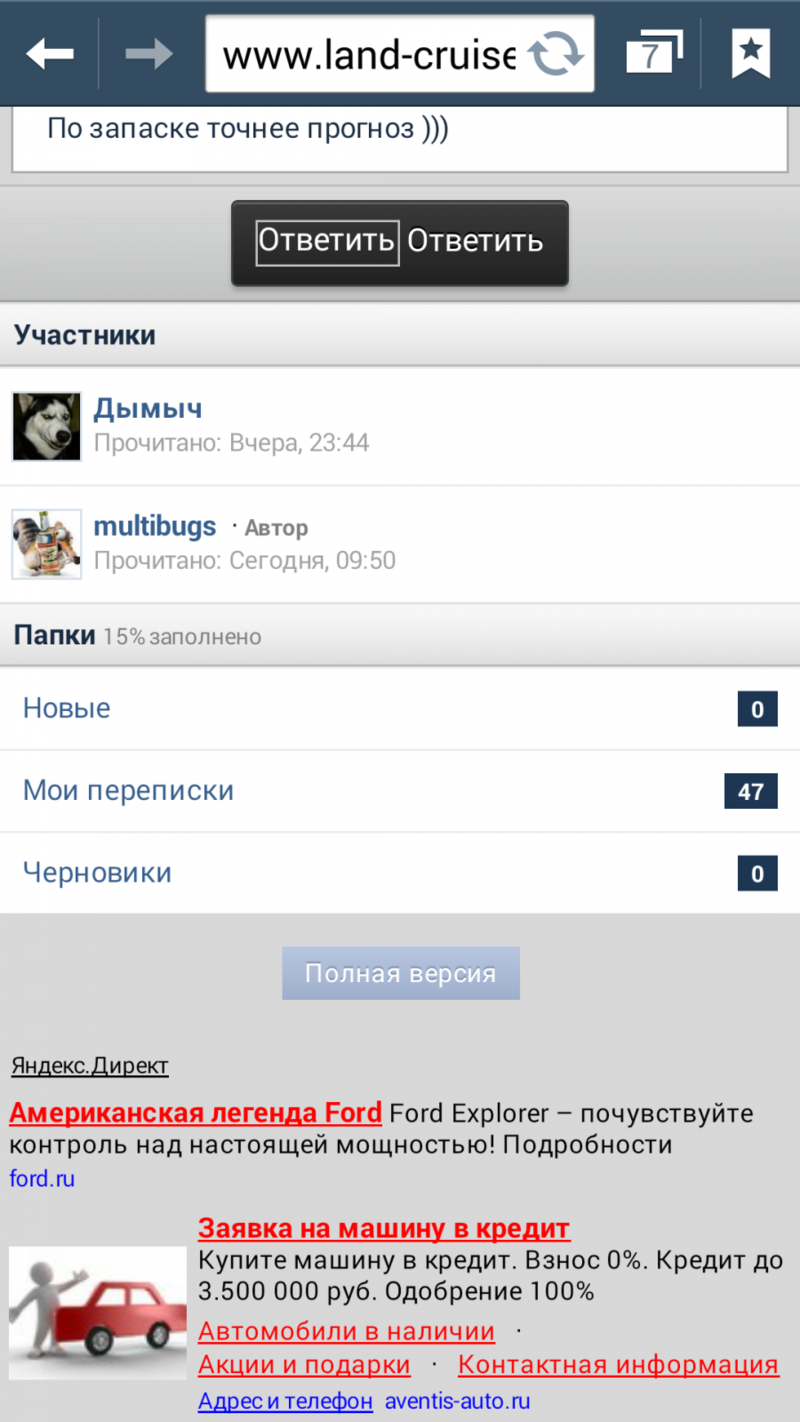Visit the ford.ru link
The width and height of the screenshot is (800, 1422).
[42, 1179]
